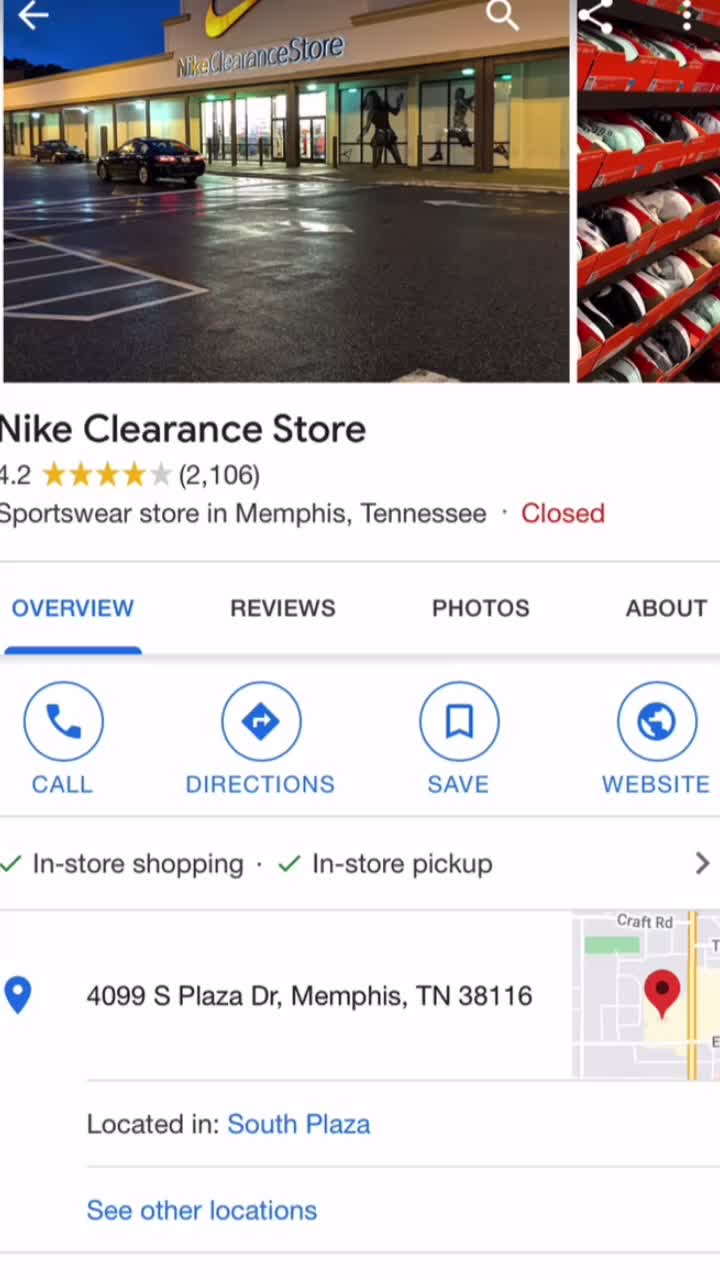Screen dimensions: 720x1280
Task: Expand the in-store shopping options row
Action: [x=701, y=864]
